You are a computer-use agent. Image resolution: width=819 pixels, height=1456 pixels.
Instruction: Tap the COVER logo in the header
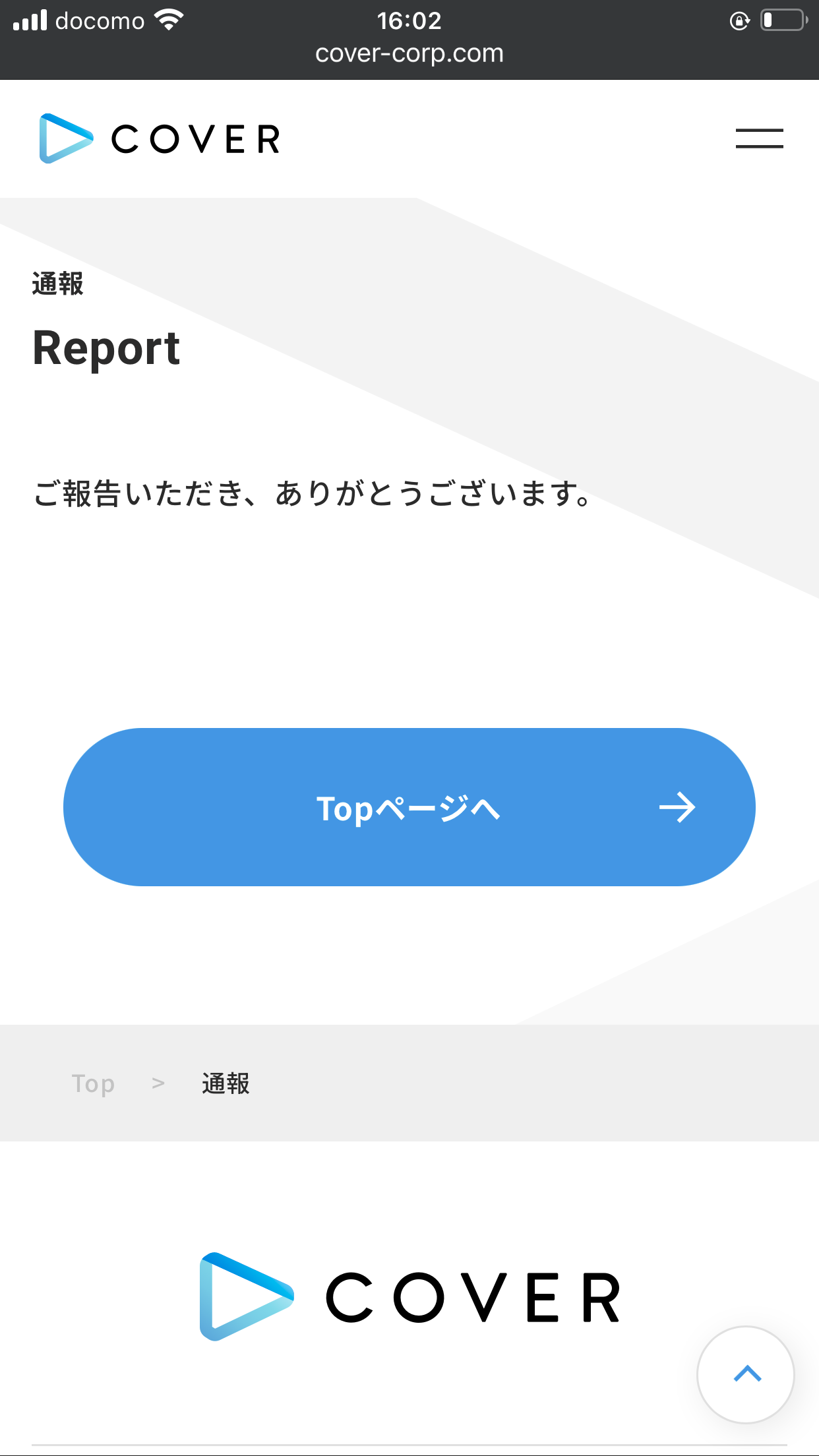[160, 138]
